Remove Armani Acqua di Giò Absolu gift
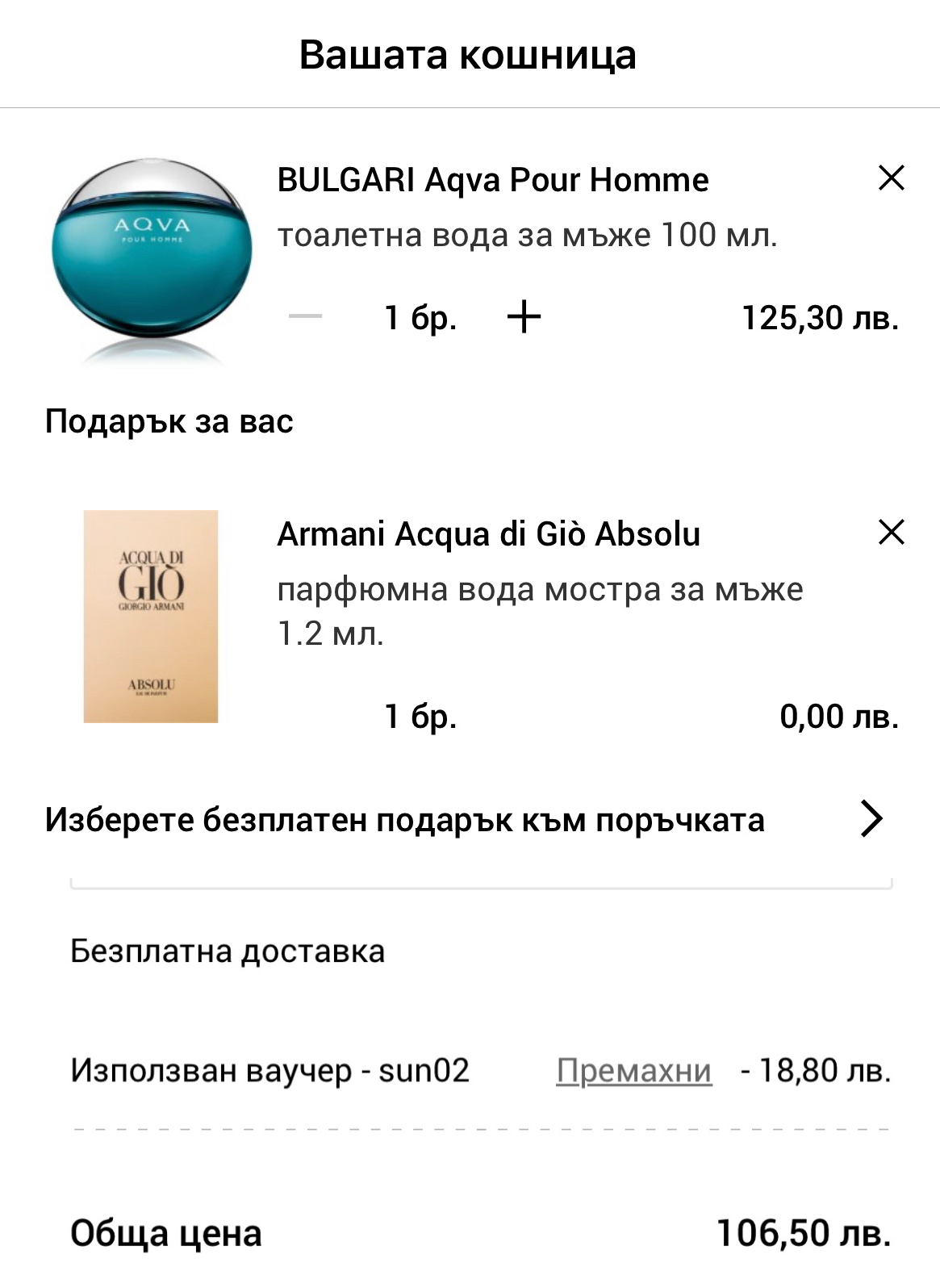The width and height of the screenshot is (940, 1288). point(891,532)
